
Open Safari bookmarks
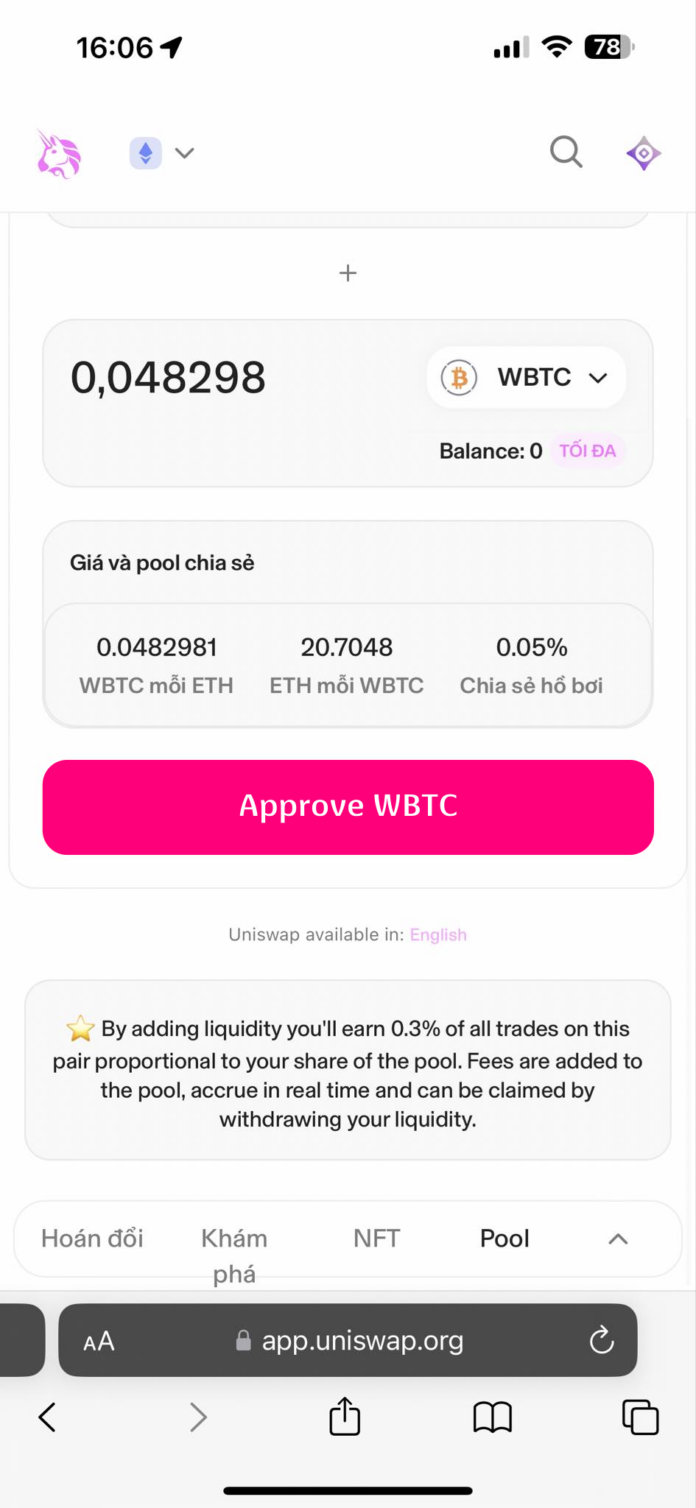(x=492, y=1416)
